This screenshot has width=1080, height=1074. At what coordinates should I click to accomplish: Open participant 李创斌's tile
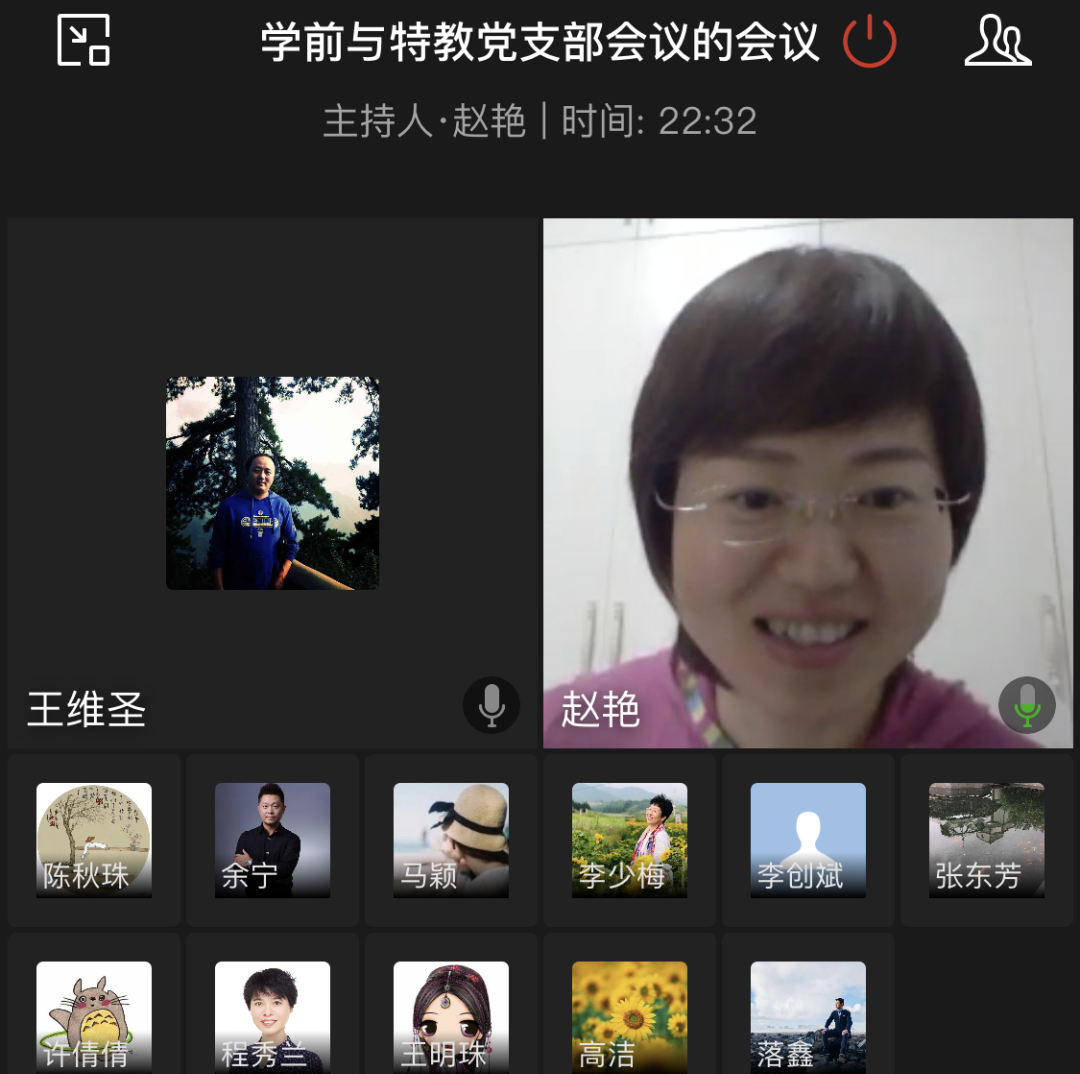click(808, 840)
